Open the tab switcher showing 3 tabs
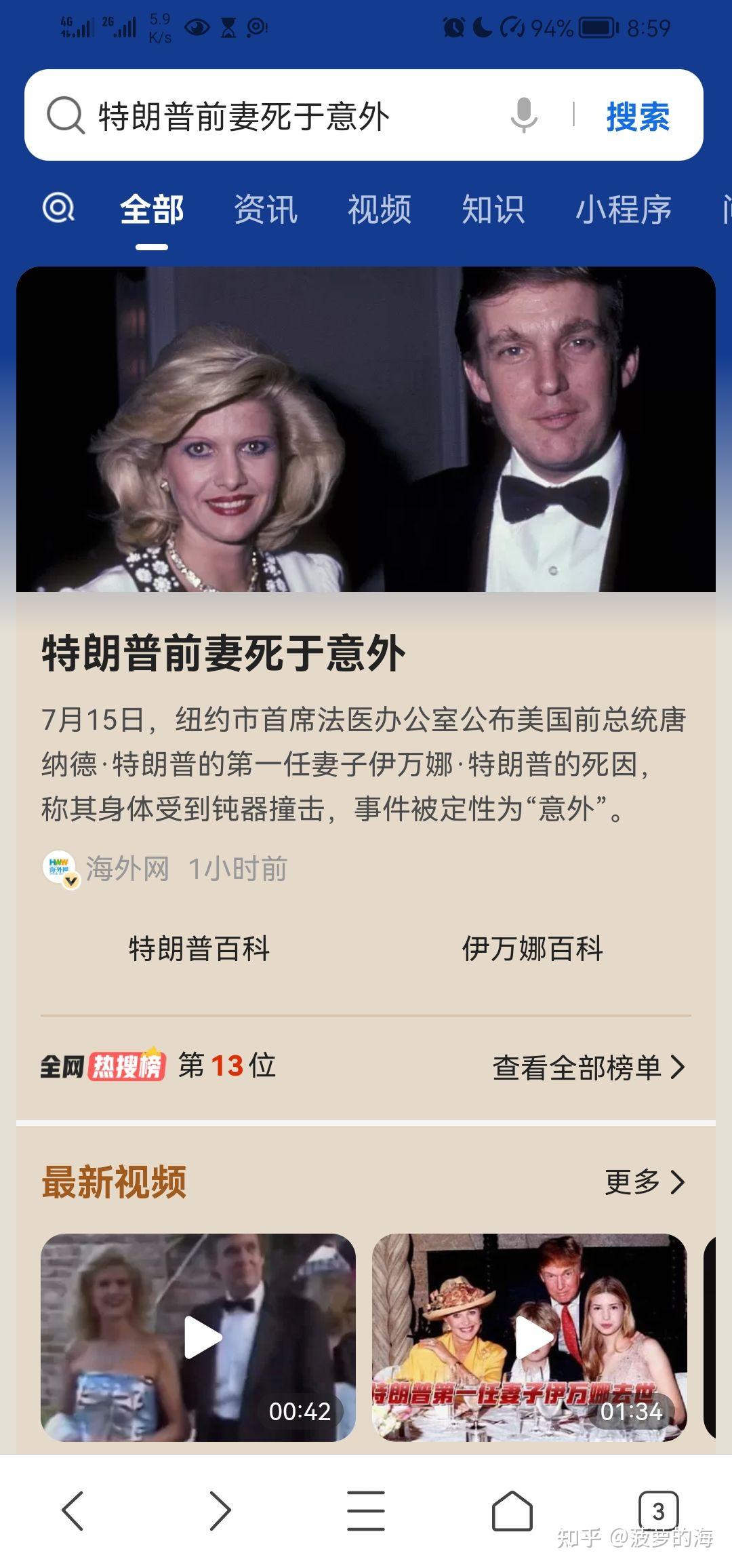The width and height of the screenshot is (732, 1568). point(657,1510)
